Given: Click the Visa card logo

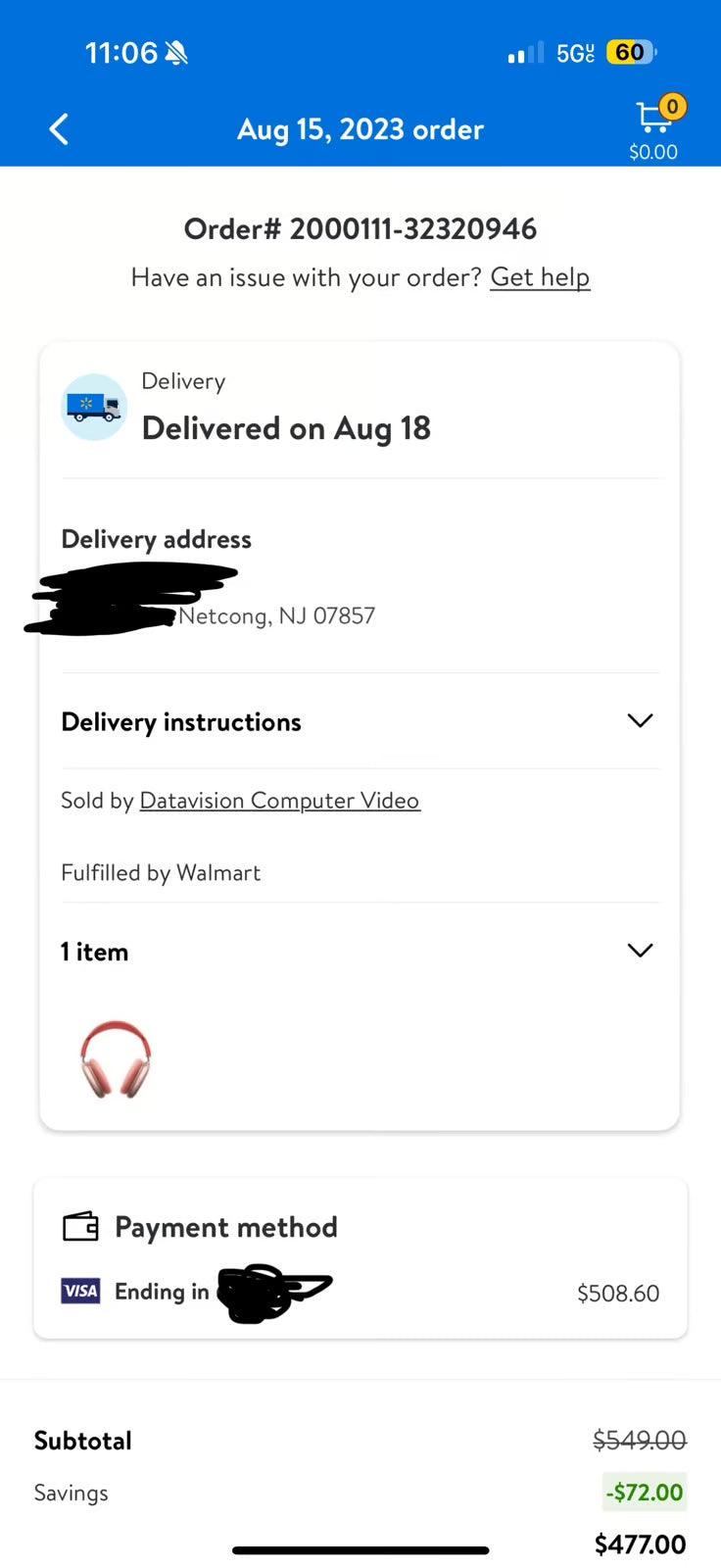Looking at the screenshot, I should (x=79, y=1291).
